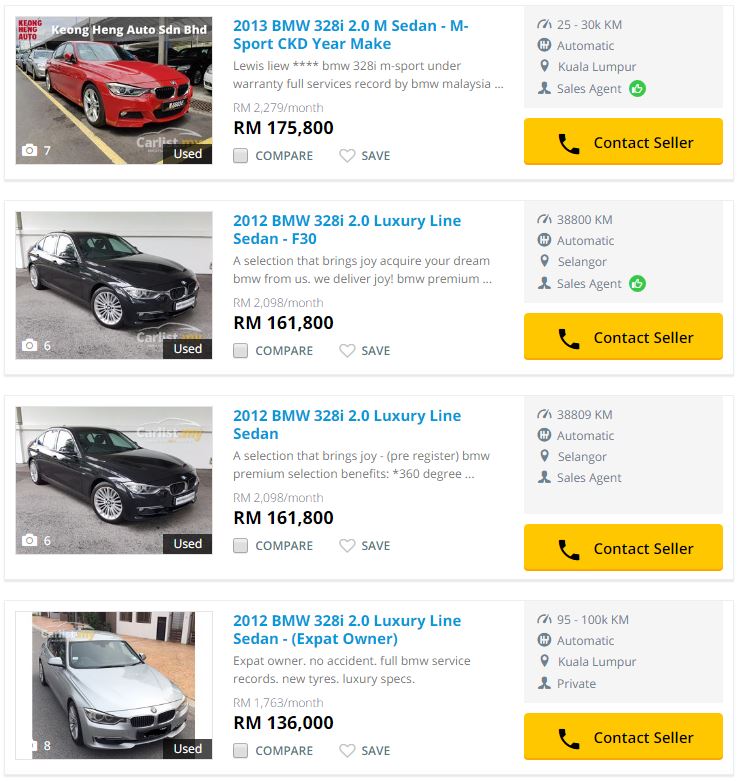Image resolution: width=738 pixels, height=781 pixels.
Task: Contact seller of RM 175,800 BMW
Action: click(x=622, y=143)
